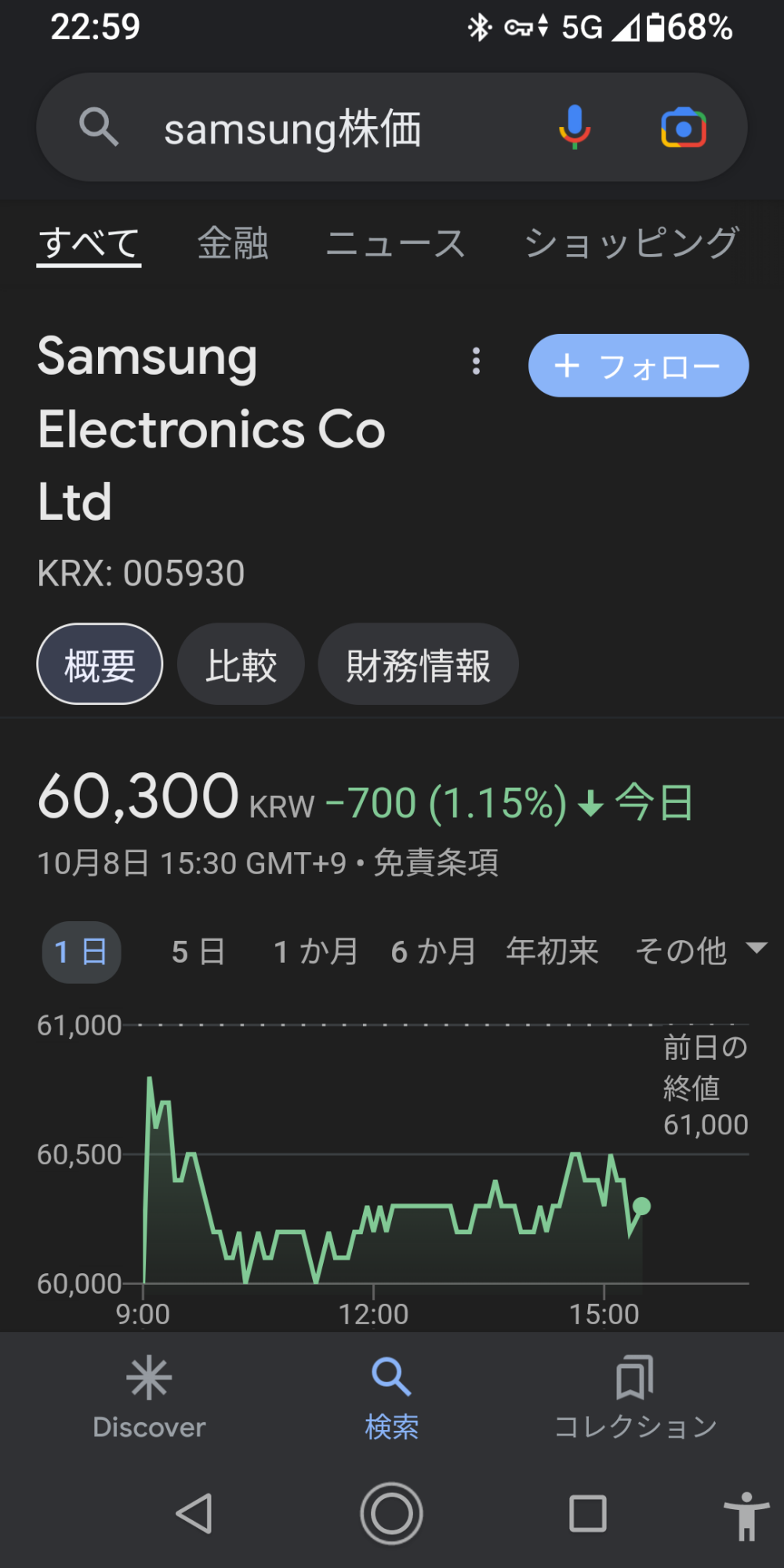Viewport: 784px width, 1568px height.
Task: Select the 概要 chip
Action: coord(100,665)
